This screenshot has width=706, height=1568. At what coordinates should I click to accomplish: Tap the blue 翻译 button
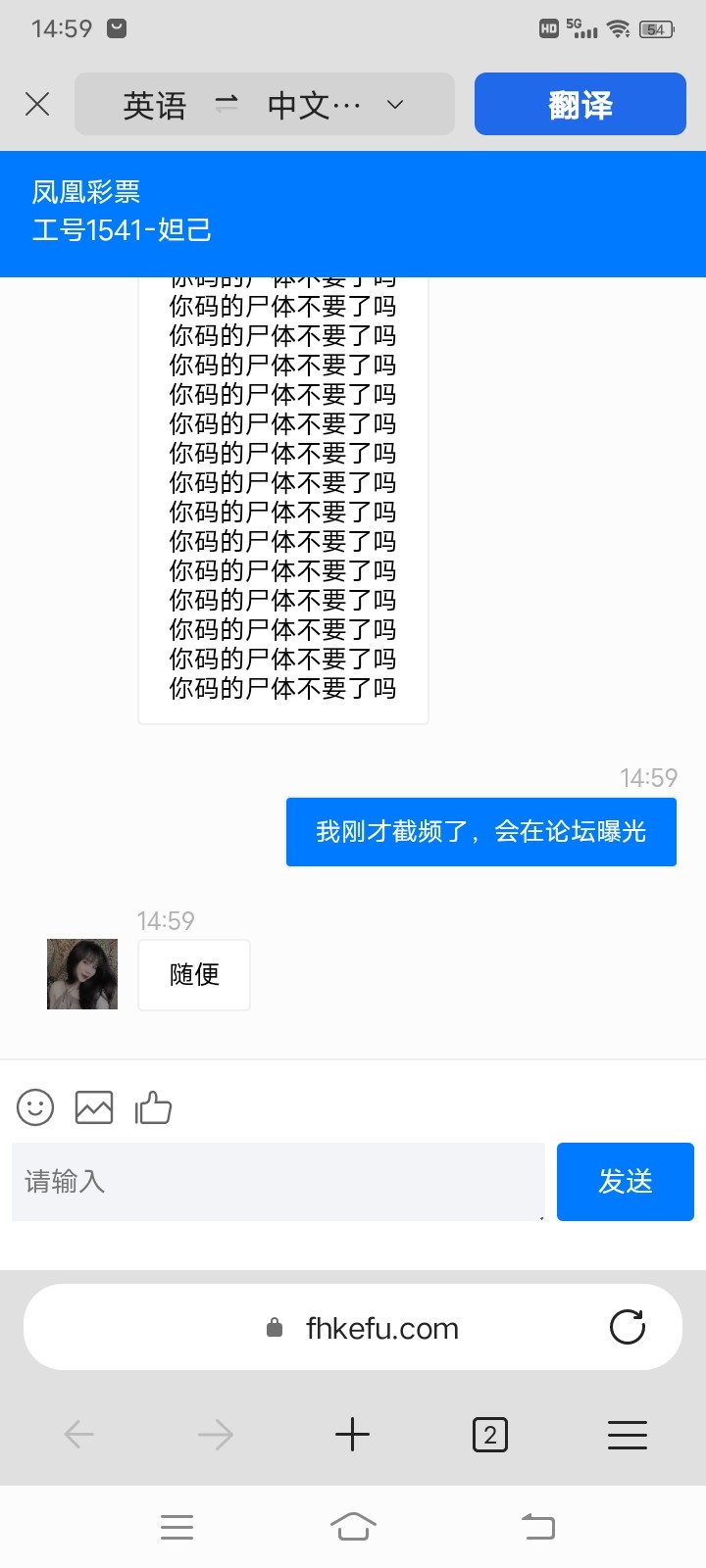tap(580, 104)
